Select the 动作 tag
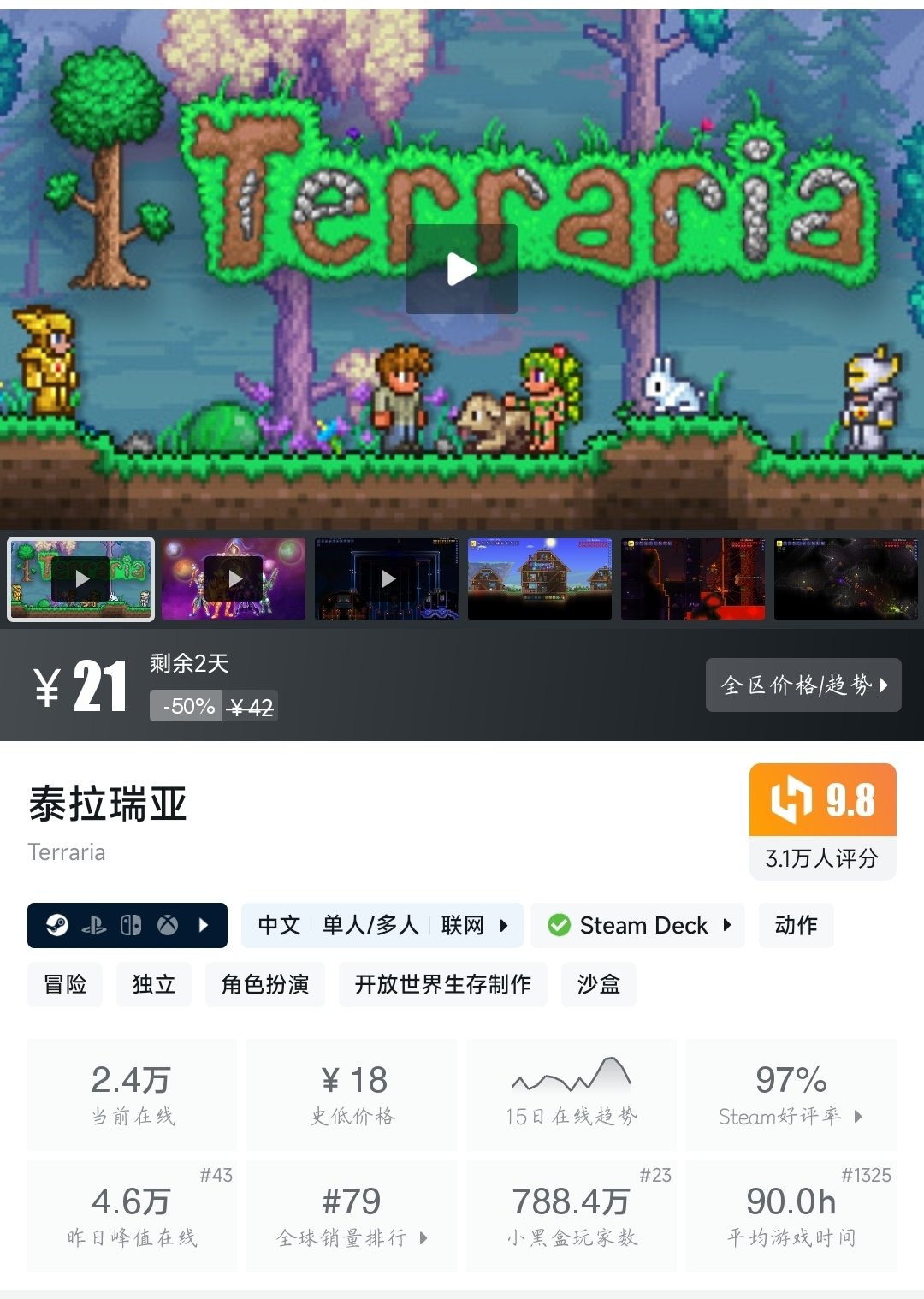Viewport: 924px width, 1299px height. [x=796, y=925]
